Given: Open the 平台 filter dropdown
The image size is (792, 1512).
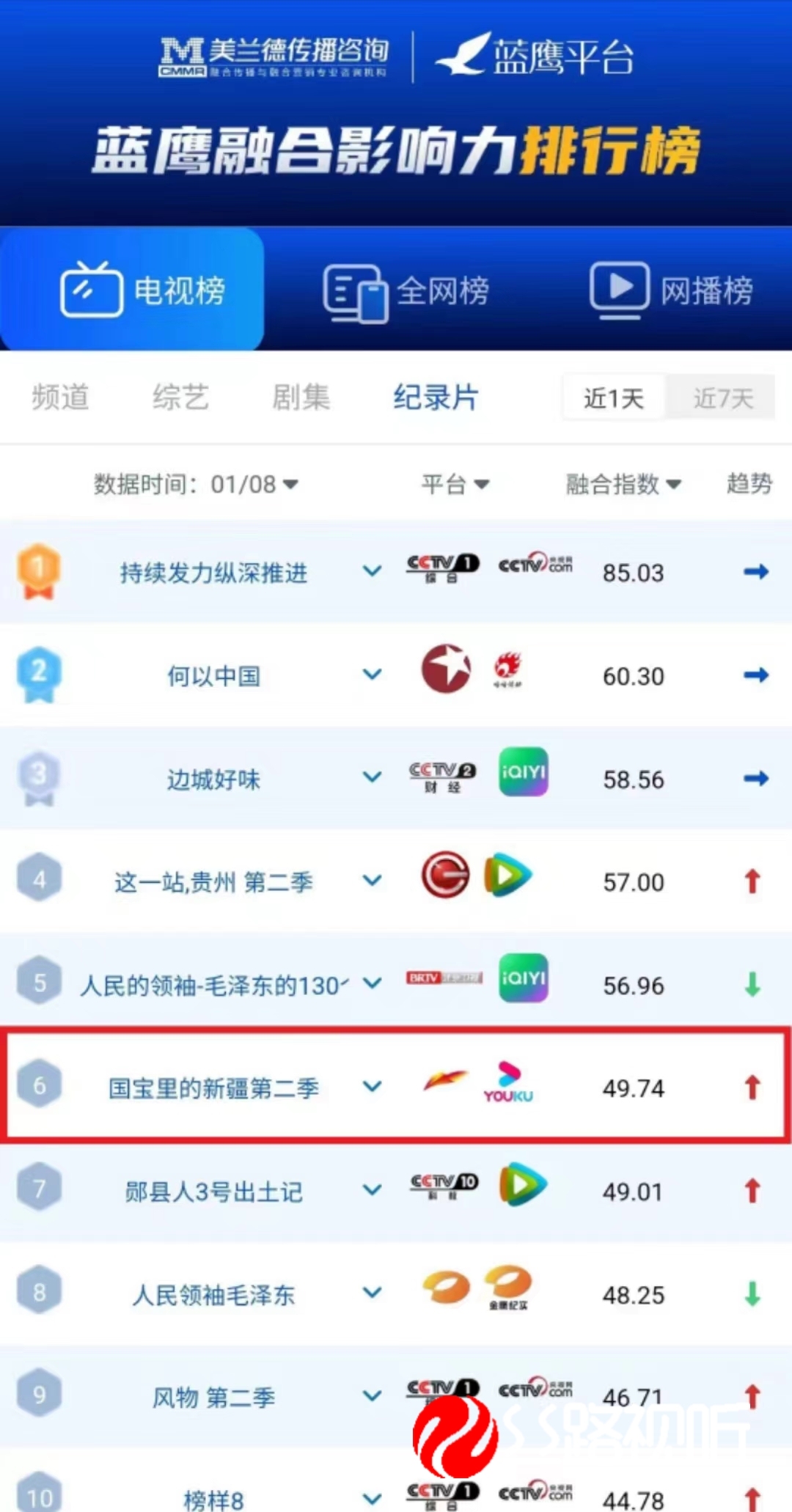Looking at the screenshot, I should click(x=455, y=484).
